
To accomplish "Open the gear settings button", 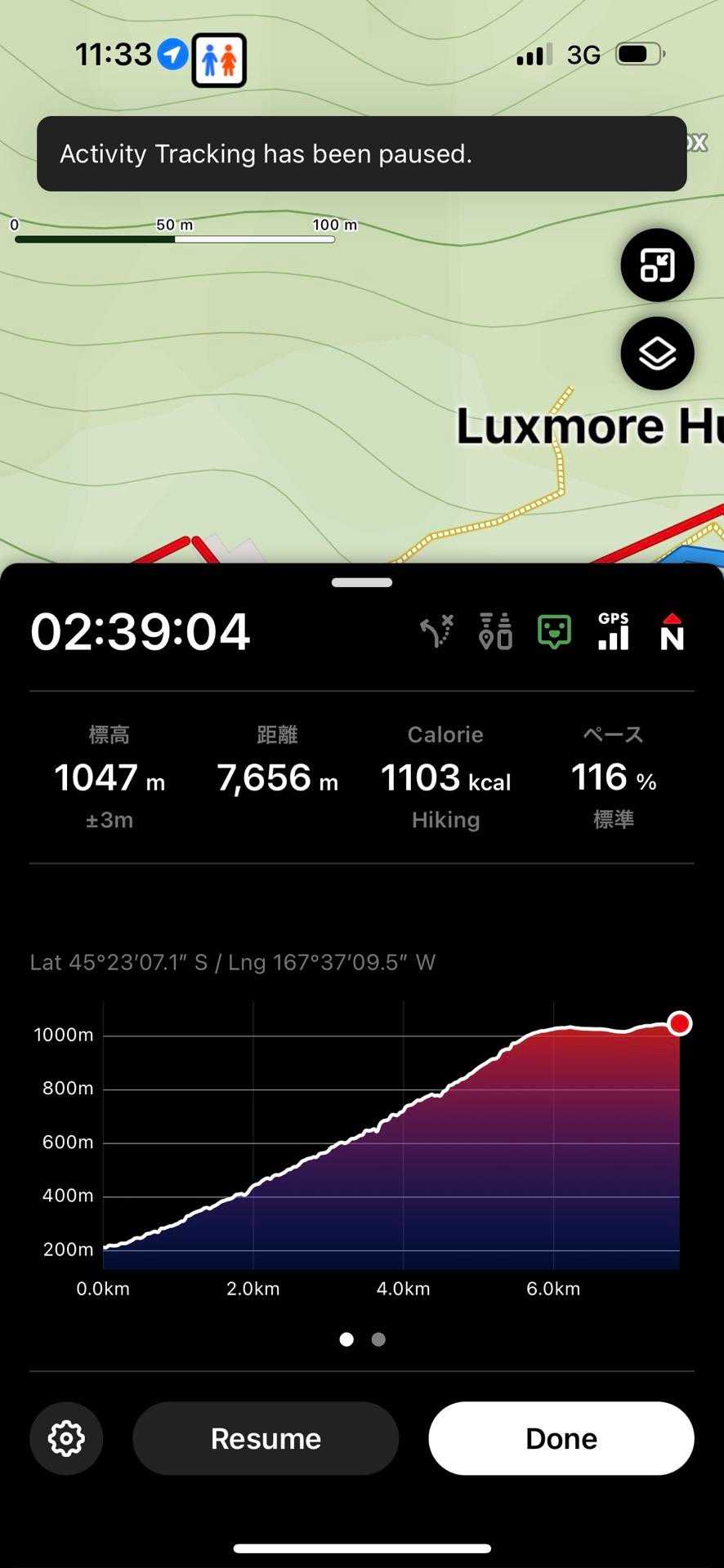I will [x=66, y=1438].
